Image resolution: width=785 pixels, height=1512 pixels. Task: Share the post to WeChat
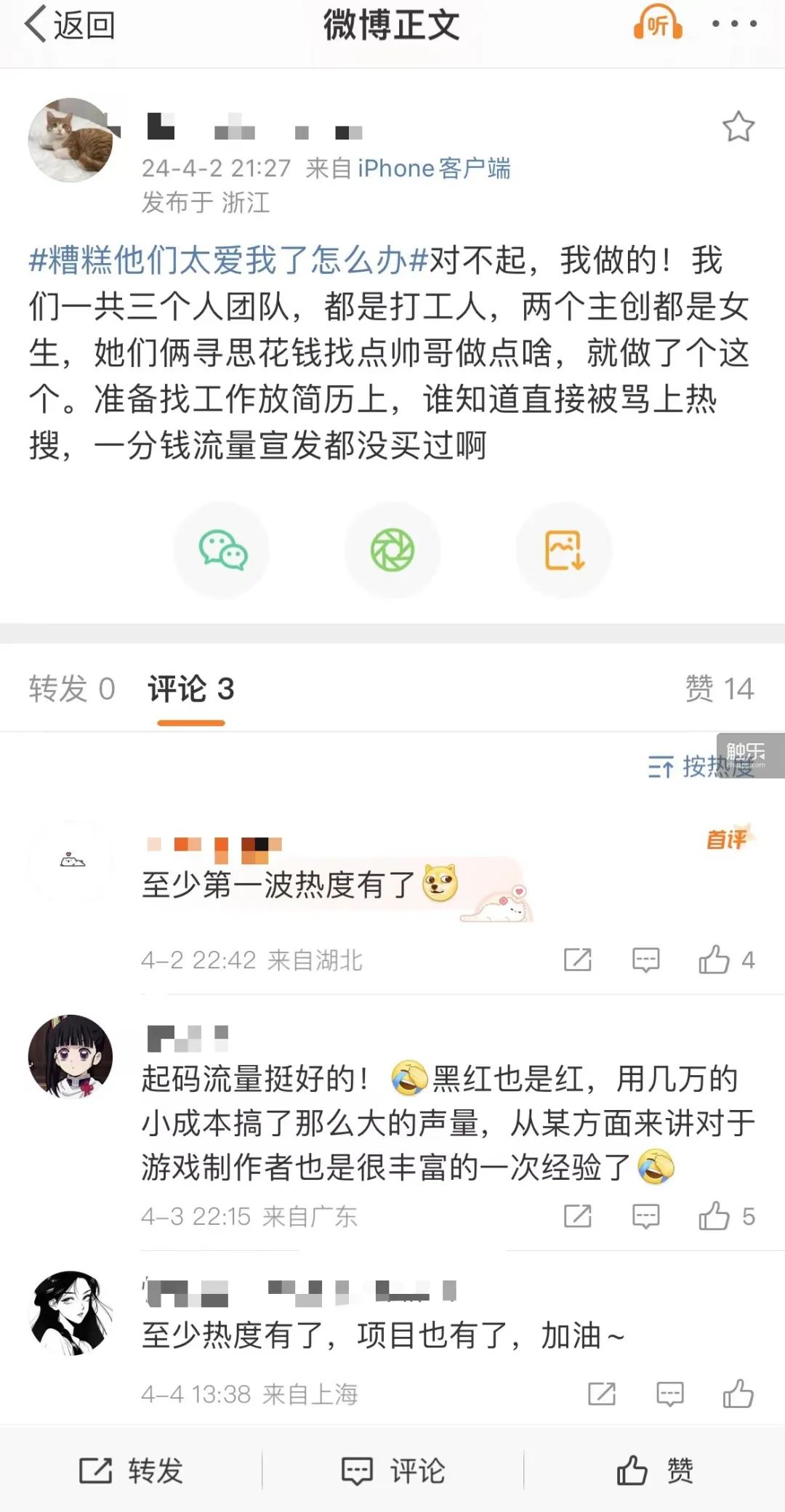(222, 550)
